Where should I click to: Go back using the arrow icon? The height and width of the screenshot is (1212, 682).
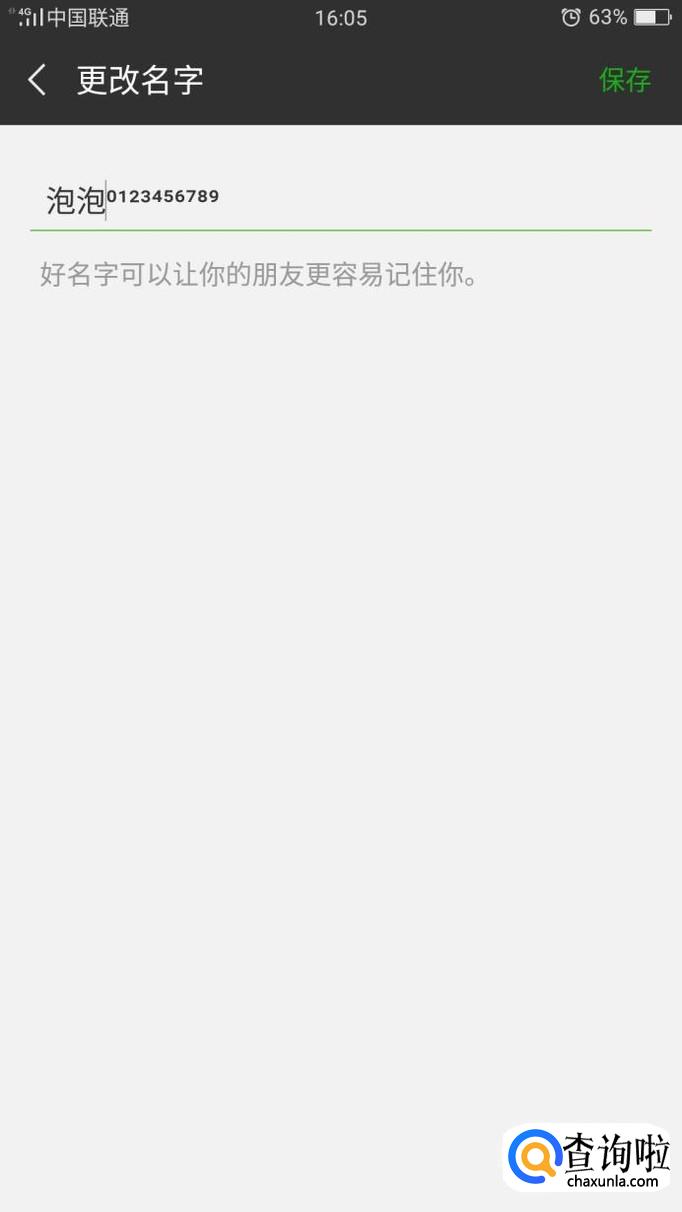point(38,80)
